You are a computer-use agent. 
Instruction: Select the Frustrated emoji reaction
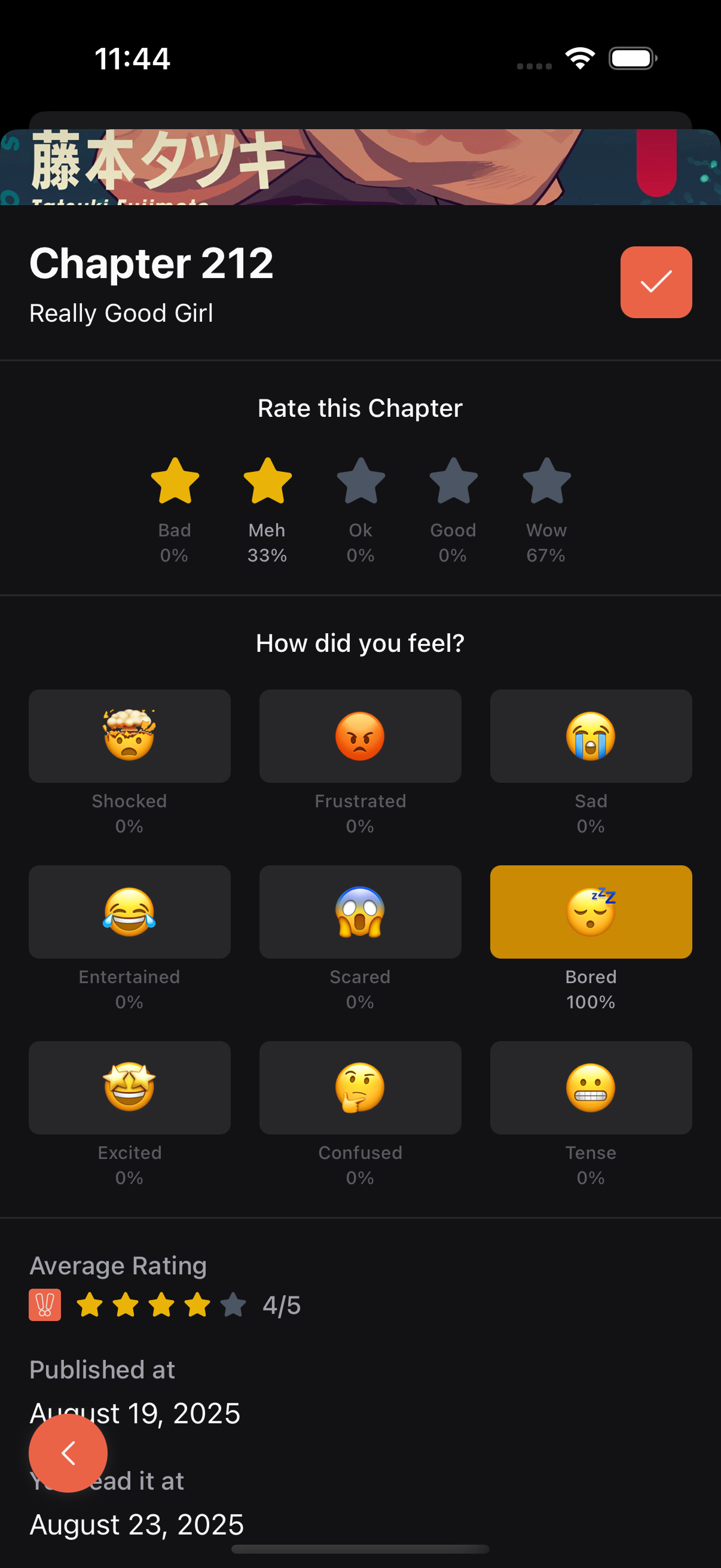360,736
